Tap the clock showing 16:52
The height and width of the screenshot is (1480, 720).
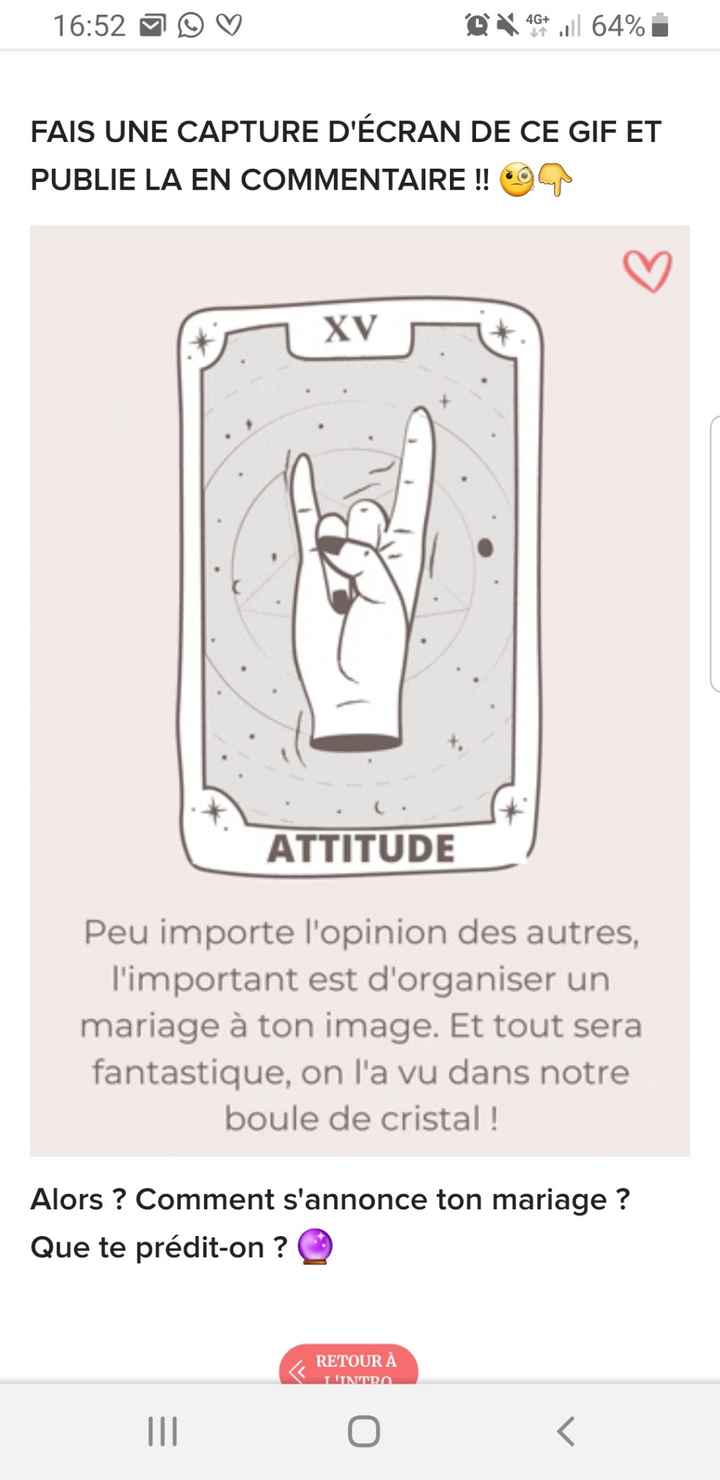tap(90, 25)
